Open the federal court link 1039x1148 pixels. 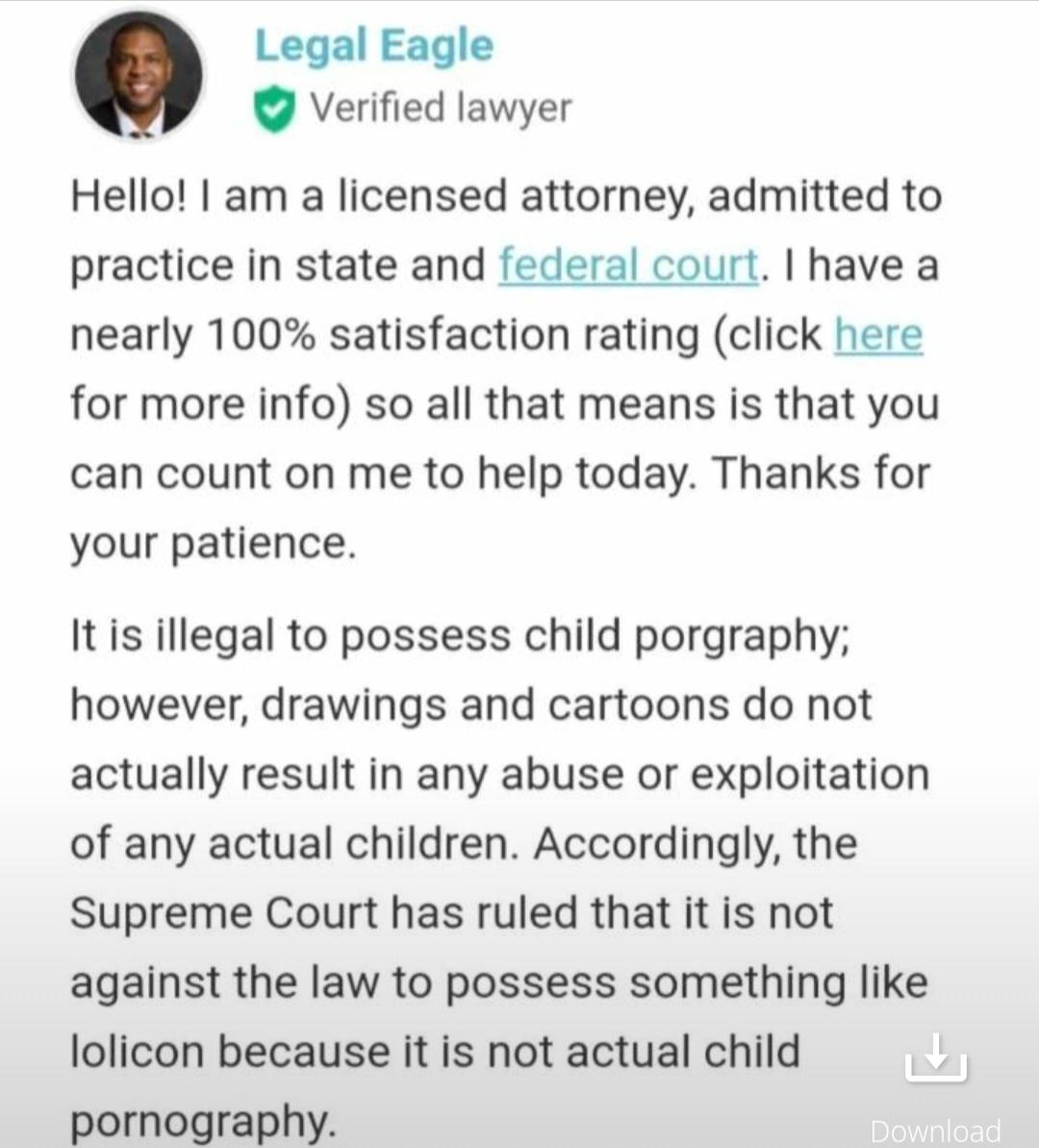coord(628,265)
